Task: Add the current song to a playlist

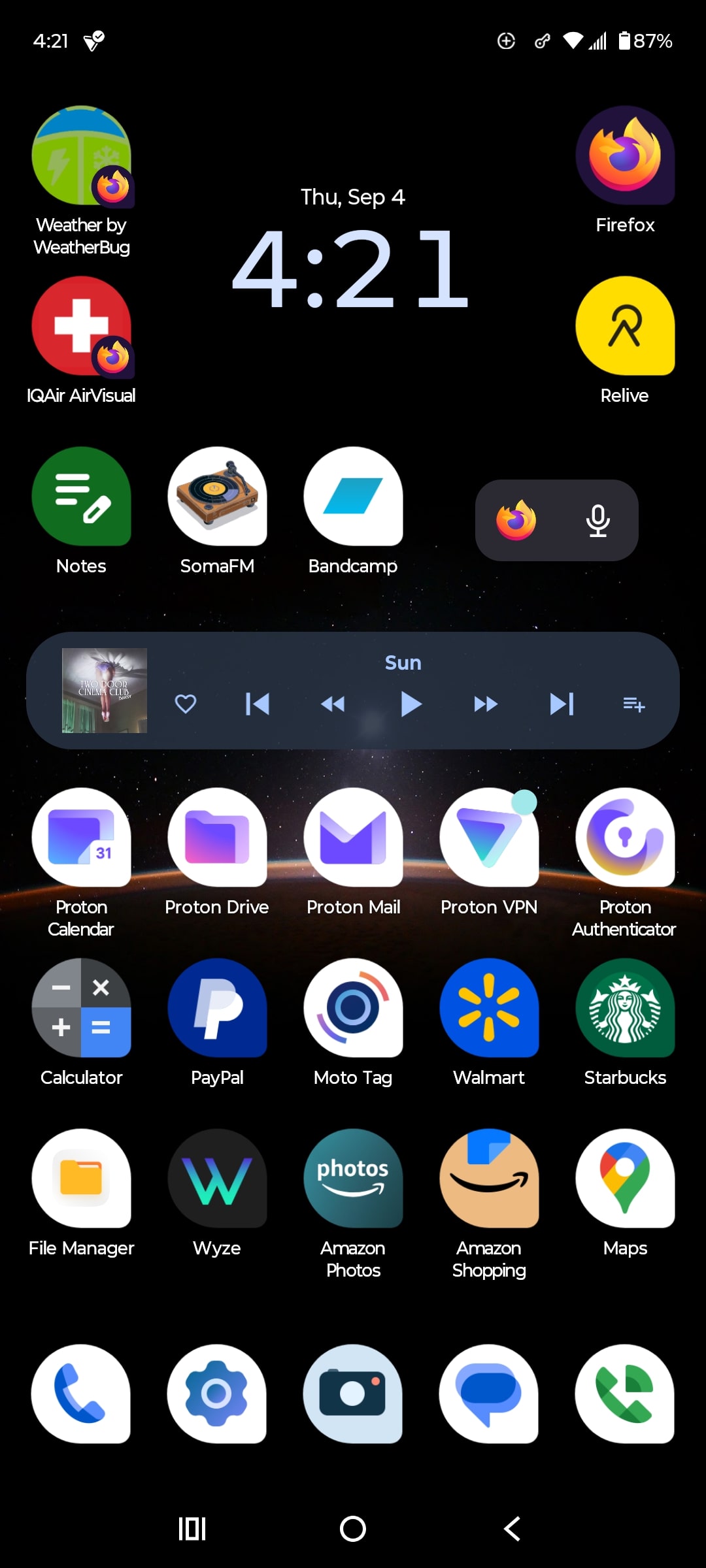Action: (633, 704)
